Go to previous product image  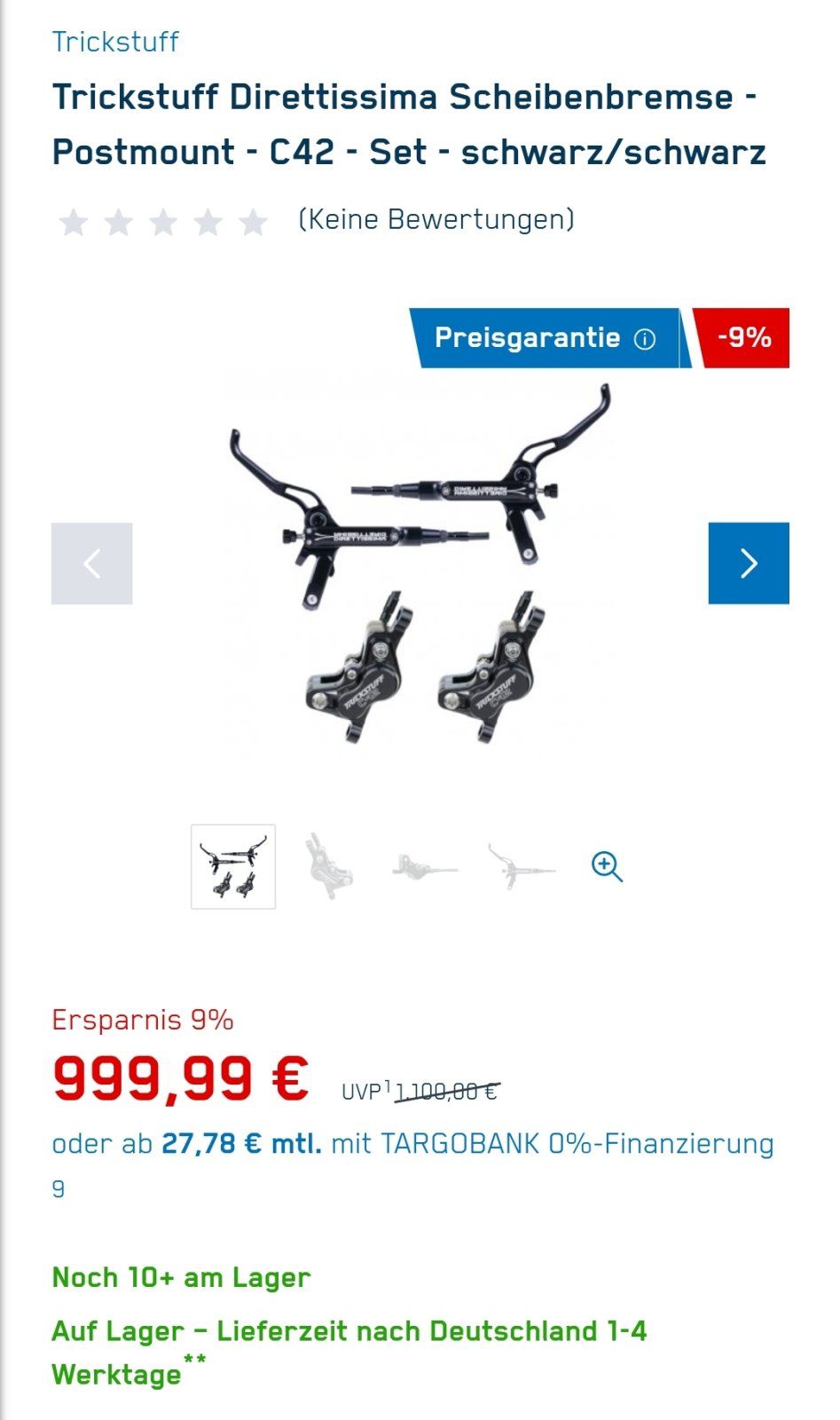[x=92, y=564]
